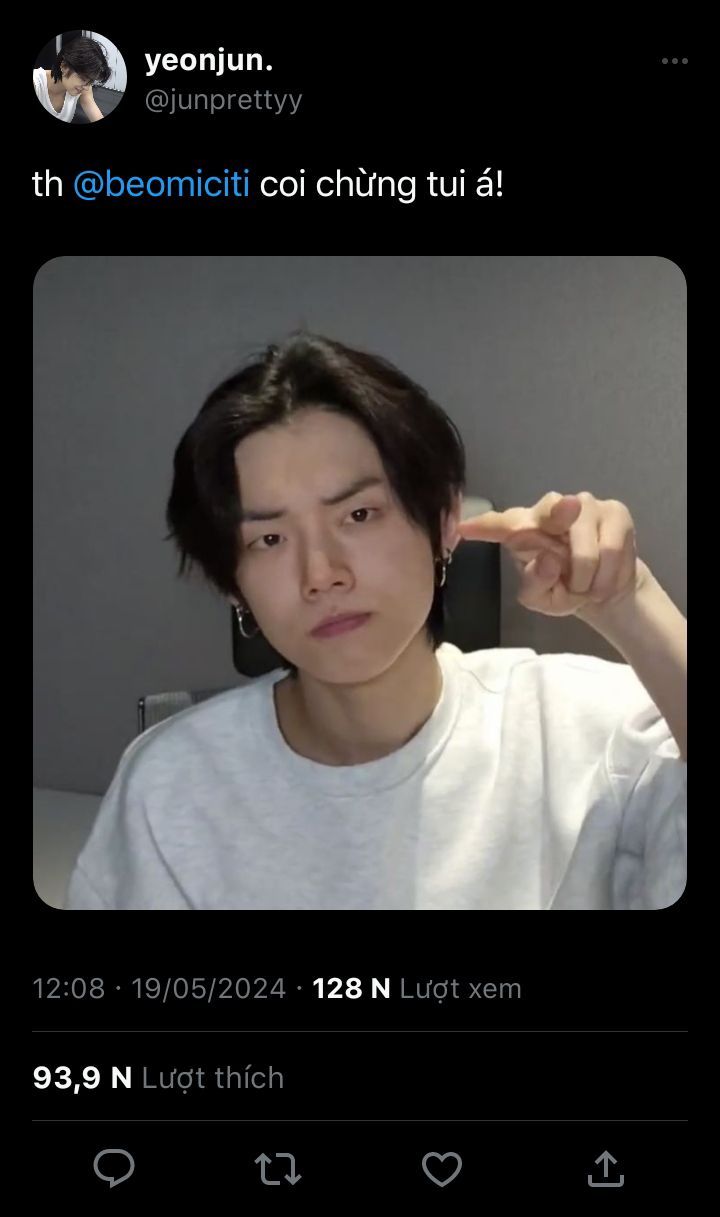View the attached photo in full screen
This screenshot has width=720, height=1217.
(360, 582)
